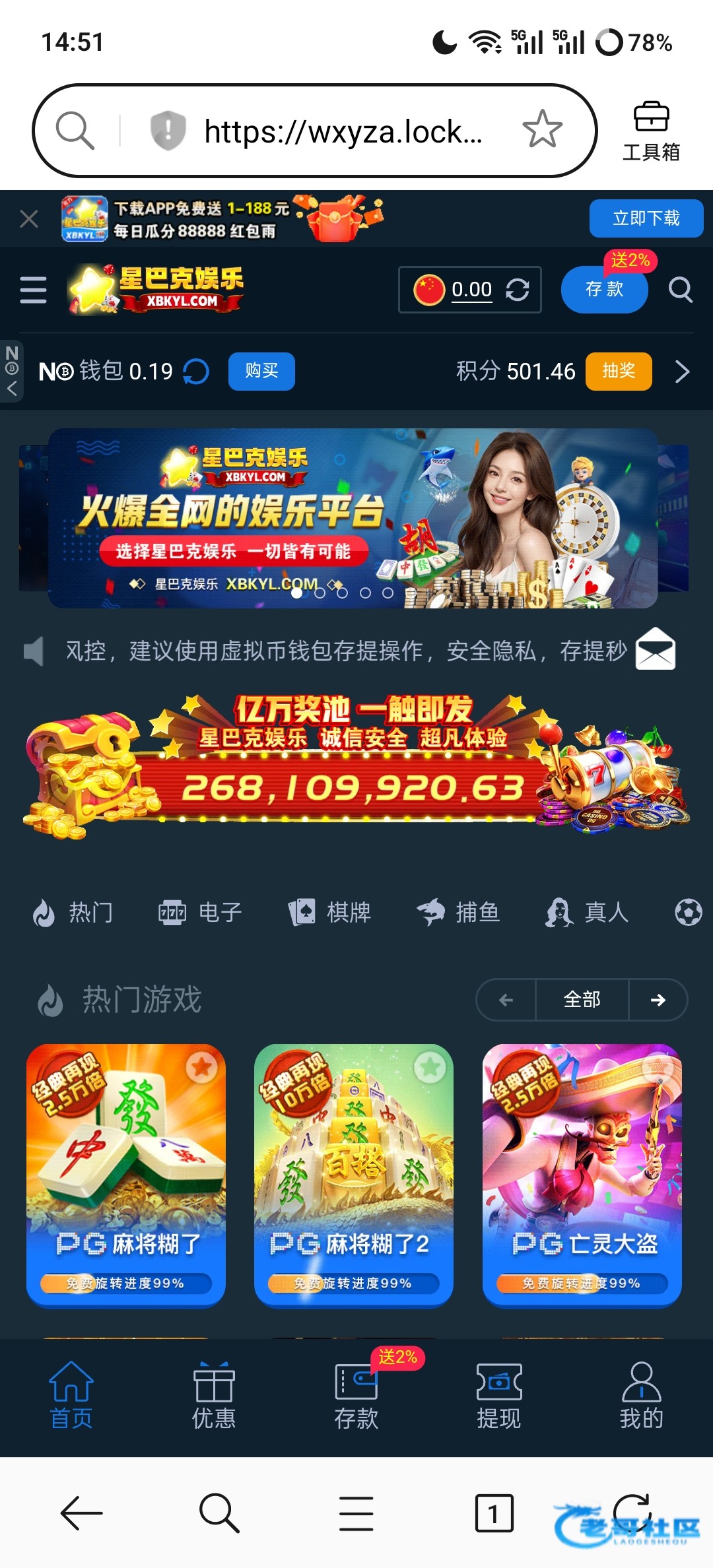Open the hamburger drawer menu

33,290
